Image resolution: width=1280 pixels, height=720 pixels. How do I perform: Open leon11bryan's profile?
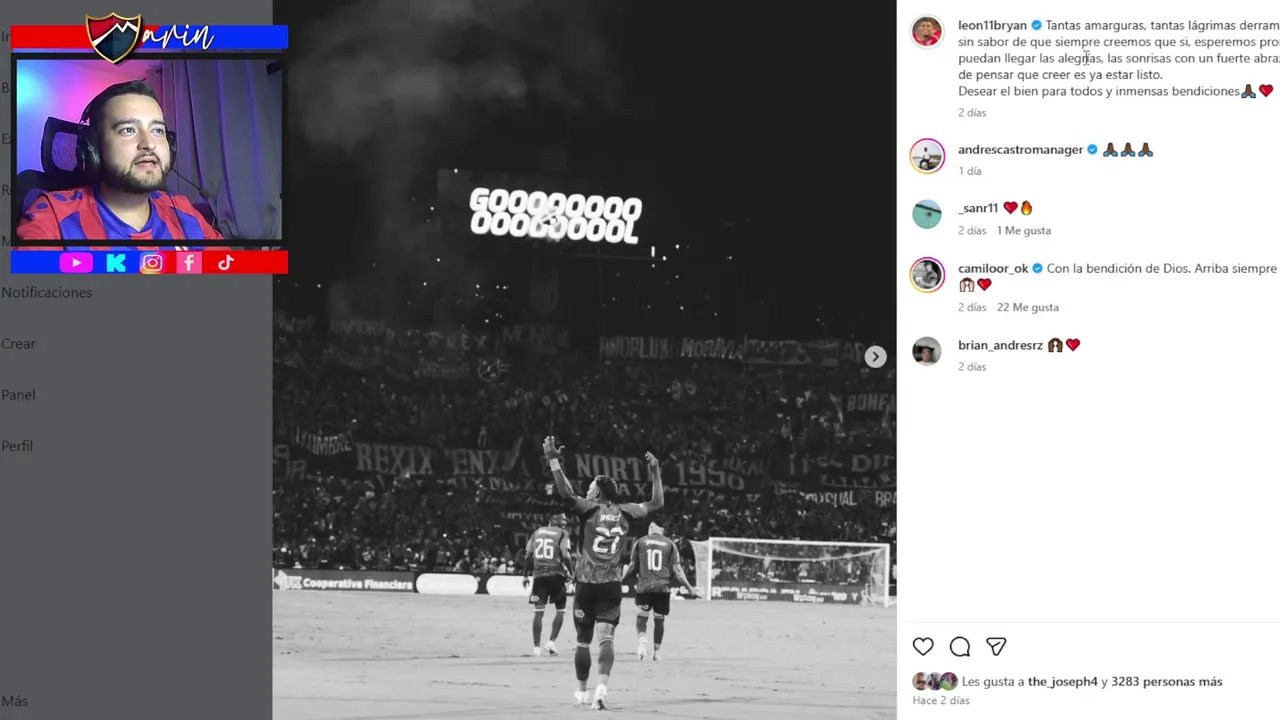coord(992,25)
